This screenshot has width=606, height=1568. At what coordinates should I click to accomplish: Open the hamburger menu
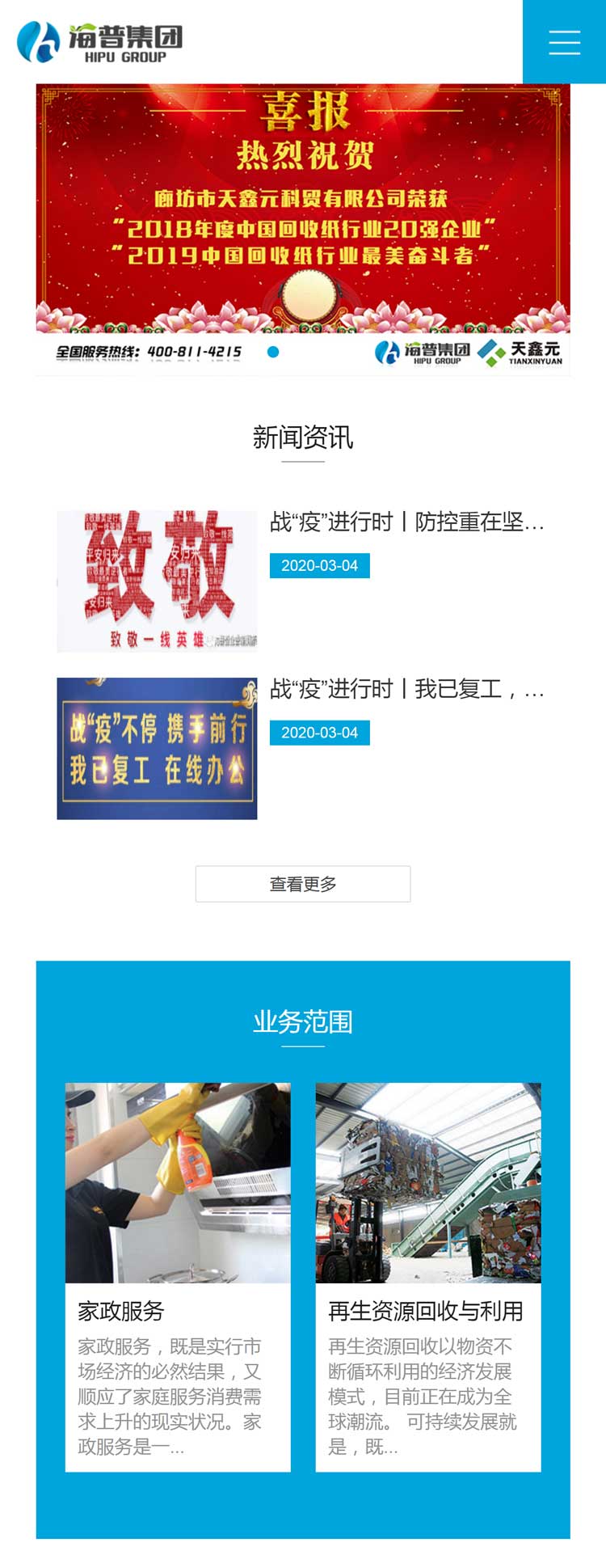click(x=564, y=42)
